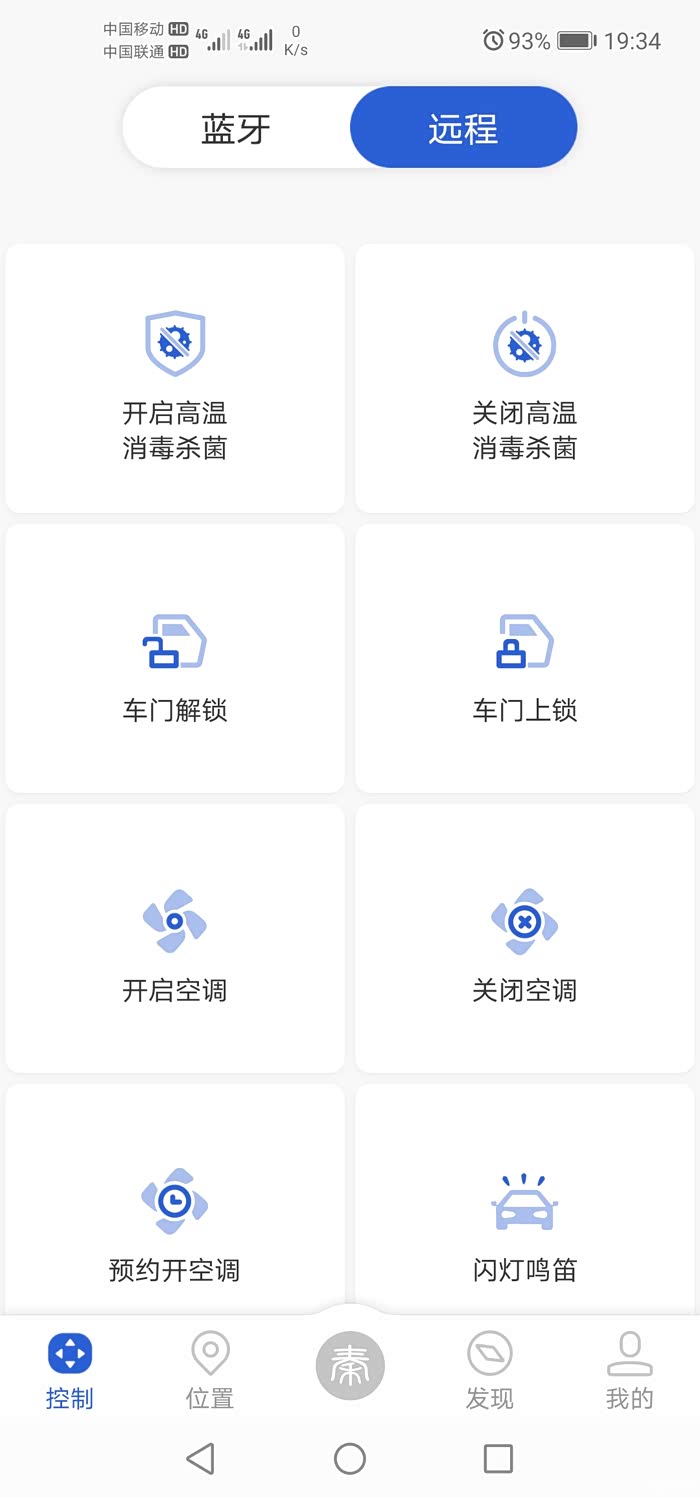Turn on AC with 开启空调
Image resolution: width=700 pixels, height=1497 pixels.
175,940
